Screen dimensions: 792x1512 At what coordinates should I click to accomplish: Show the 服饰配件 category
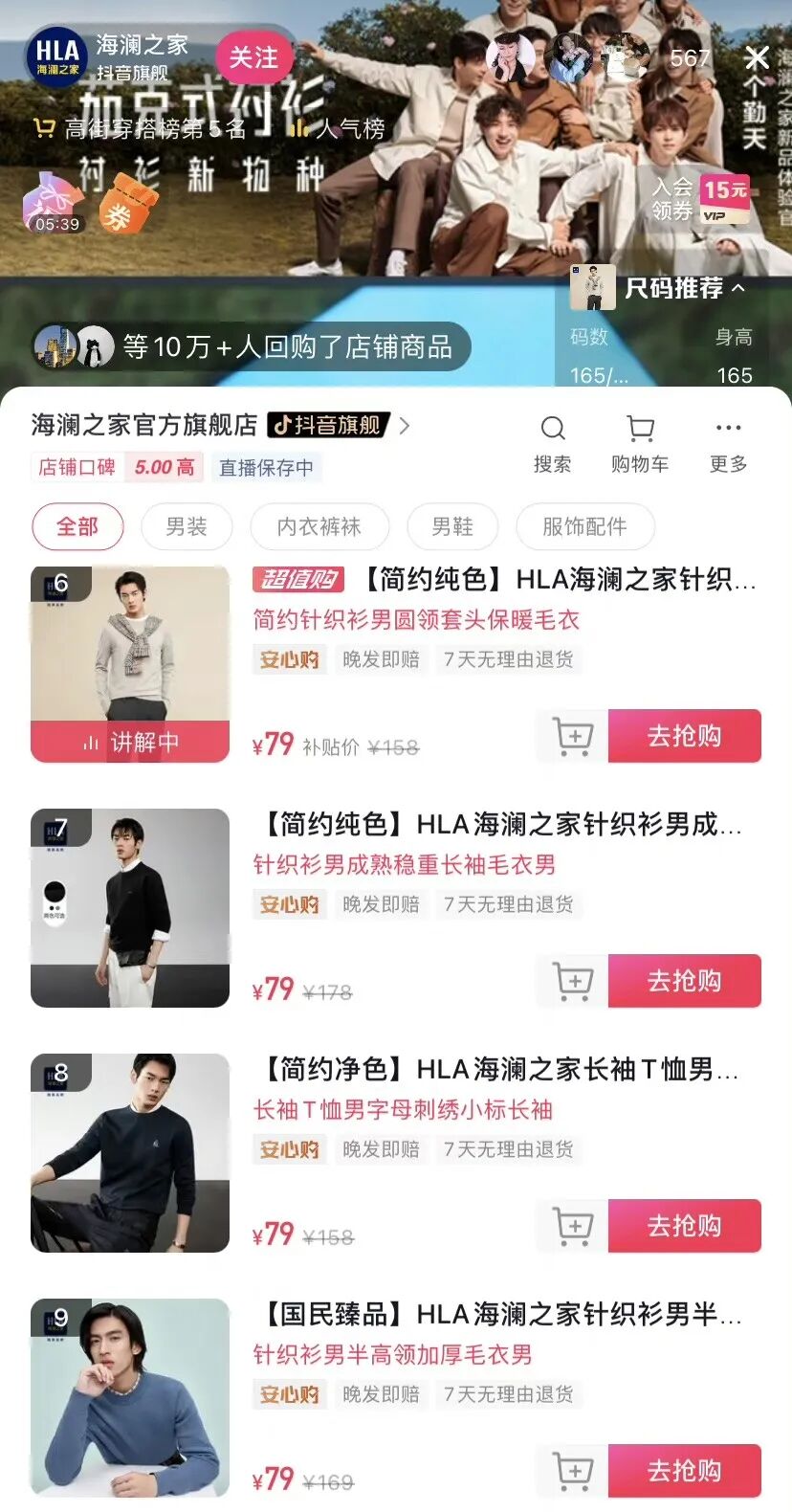584,526
